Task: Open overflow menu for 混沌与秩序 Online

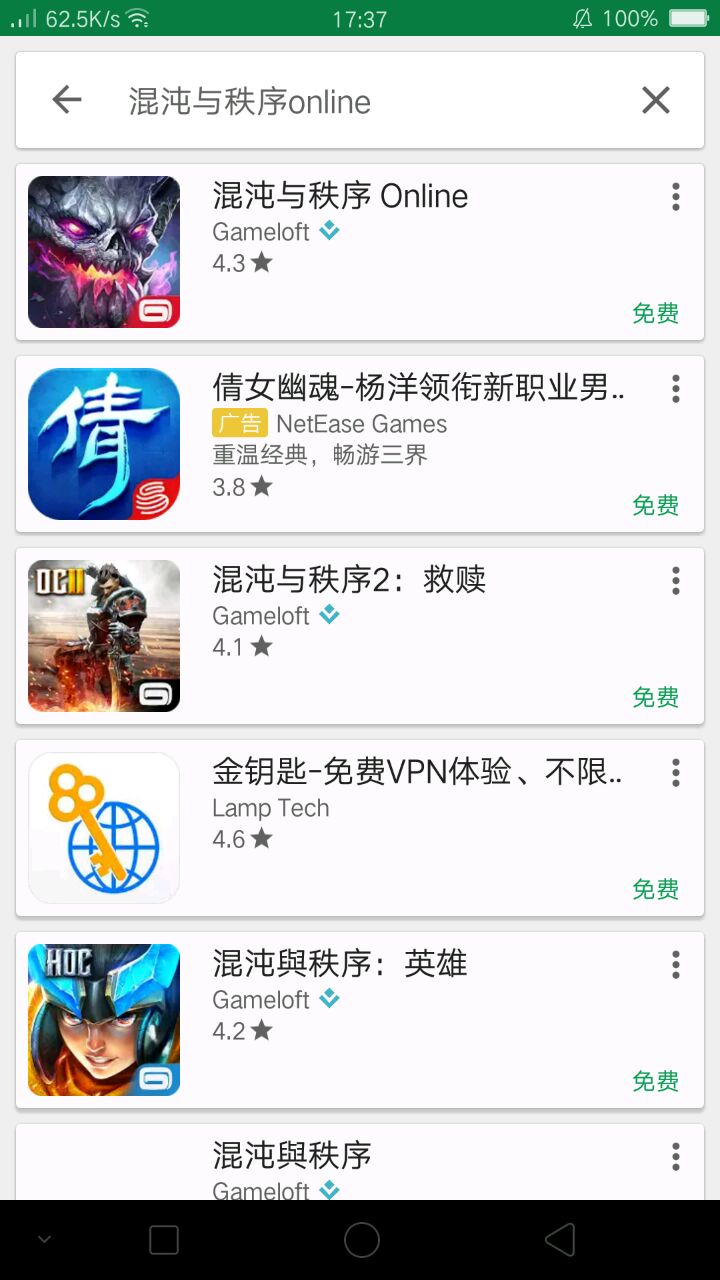Action: click(676, 197)
